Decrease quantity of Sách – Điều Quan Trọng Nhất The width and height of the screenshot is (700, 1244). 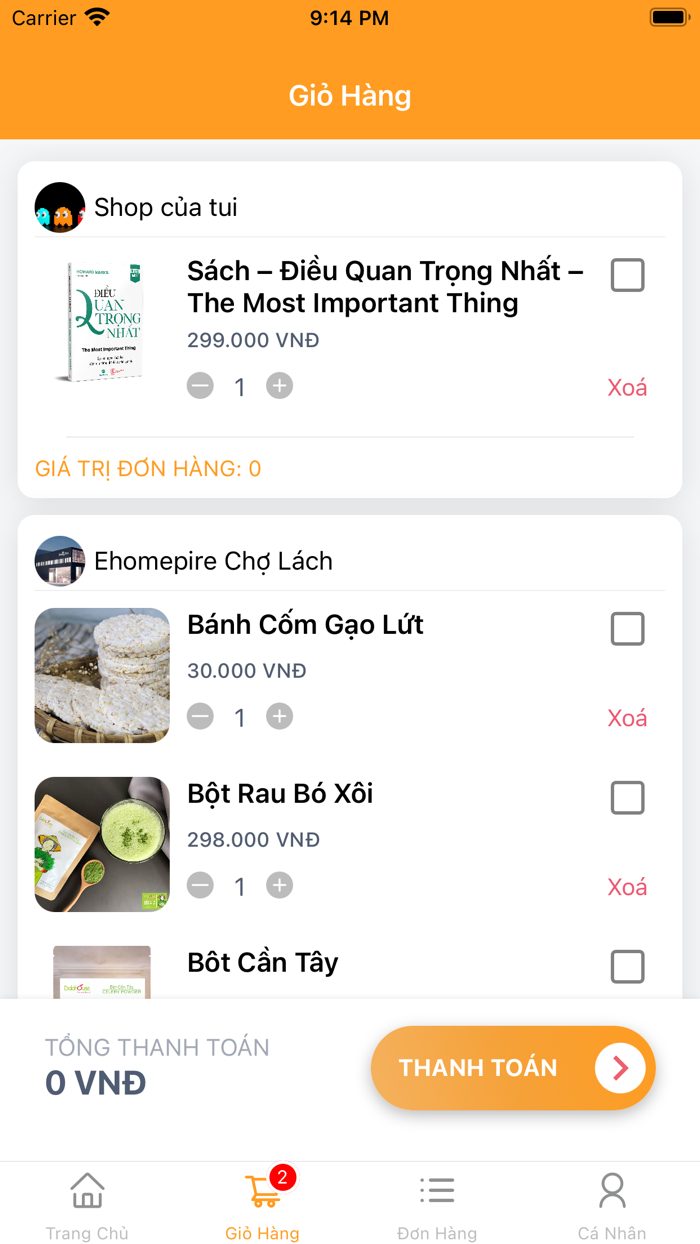pyautogui.click(x=201, y=386)
